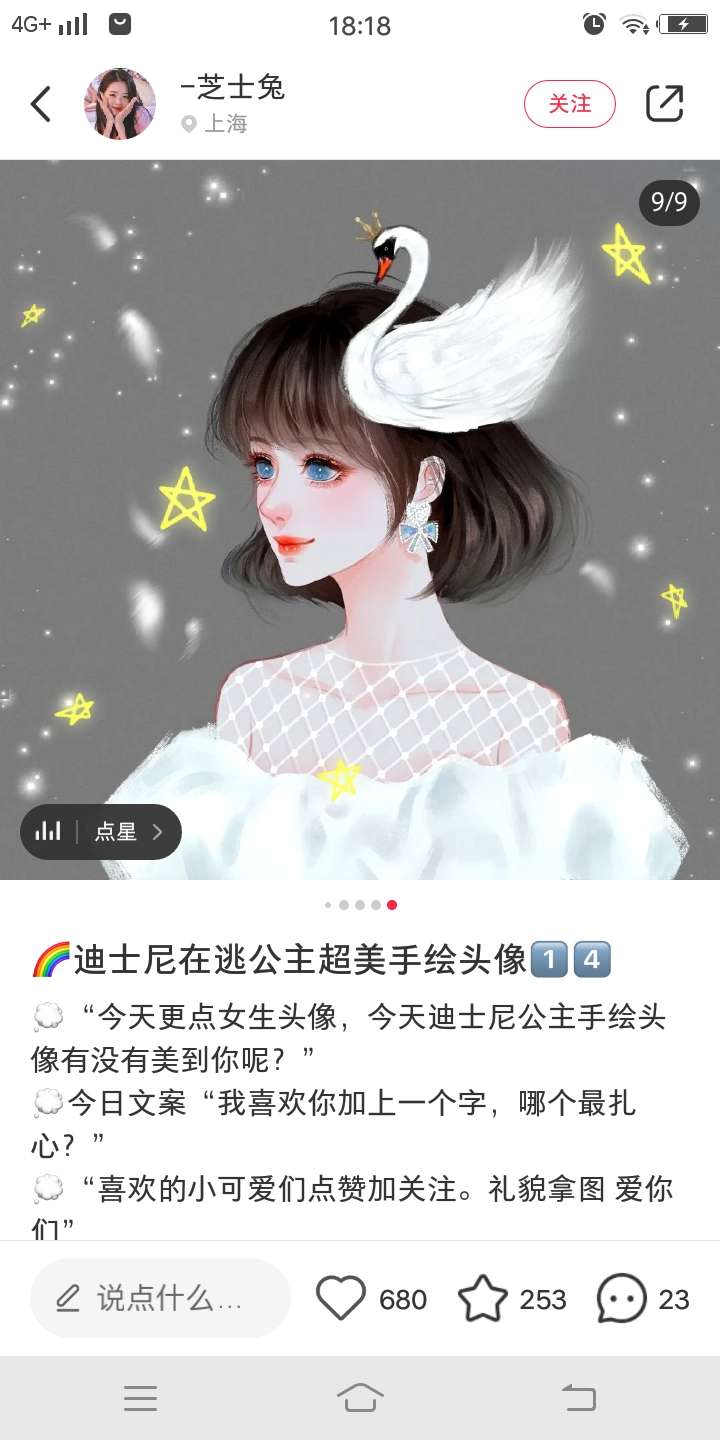Go to the system home screen

(360, 1398)
